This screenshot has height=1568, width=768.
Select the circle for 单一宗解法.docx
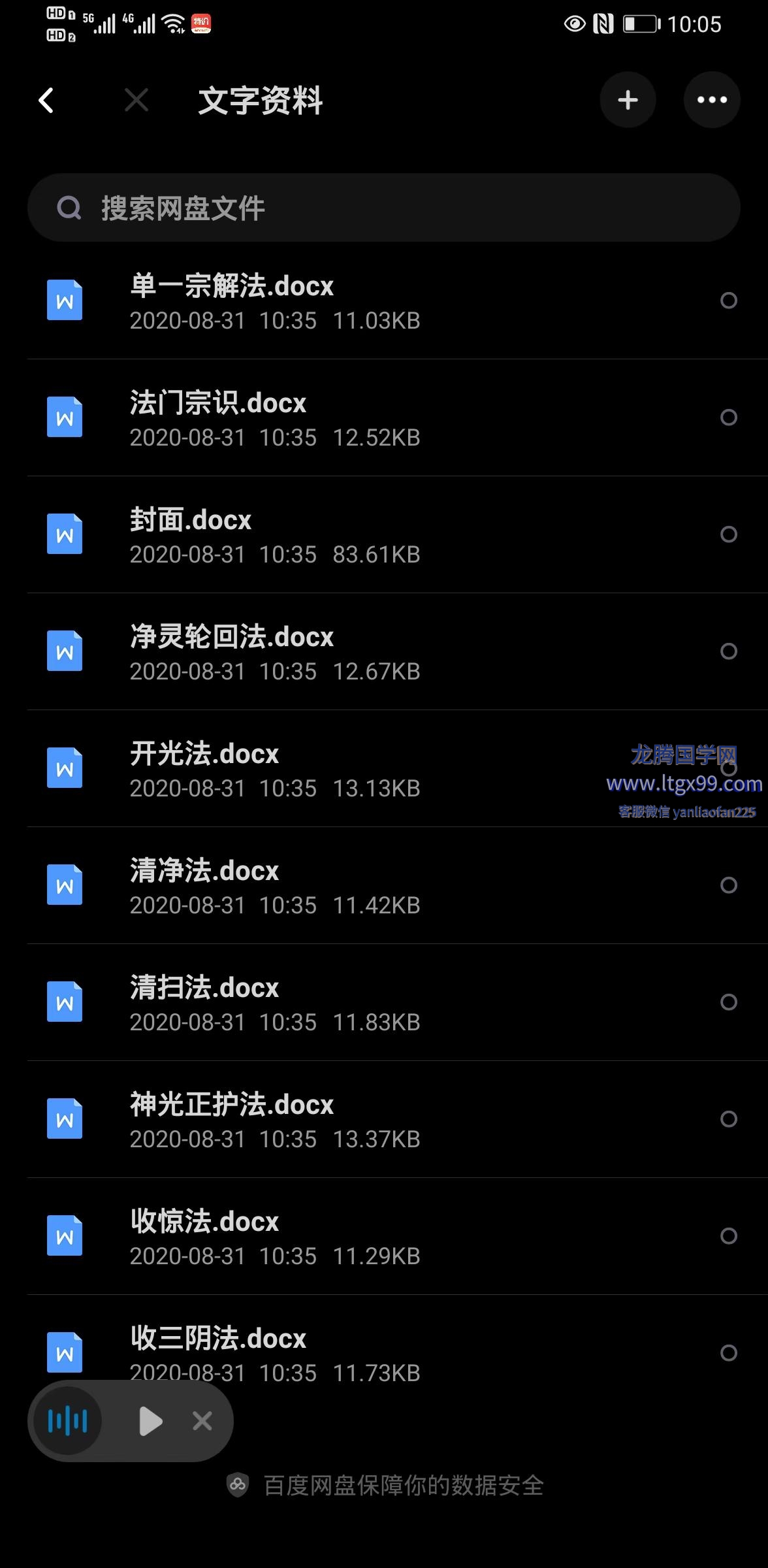tap(728, 301)
